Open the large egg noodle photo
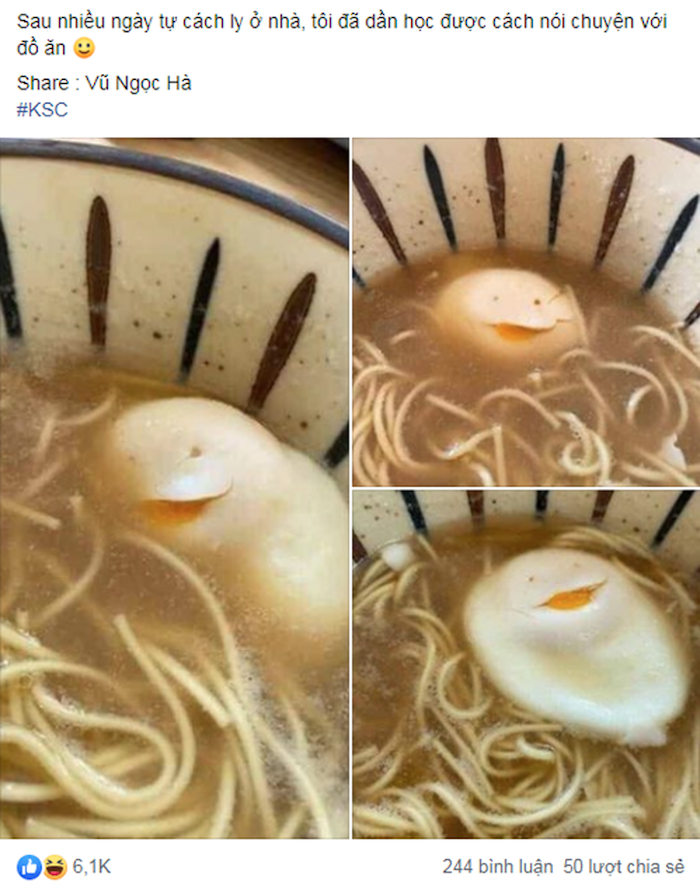 click(x=175, y=488)
